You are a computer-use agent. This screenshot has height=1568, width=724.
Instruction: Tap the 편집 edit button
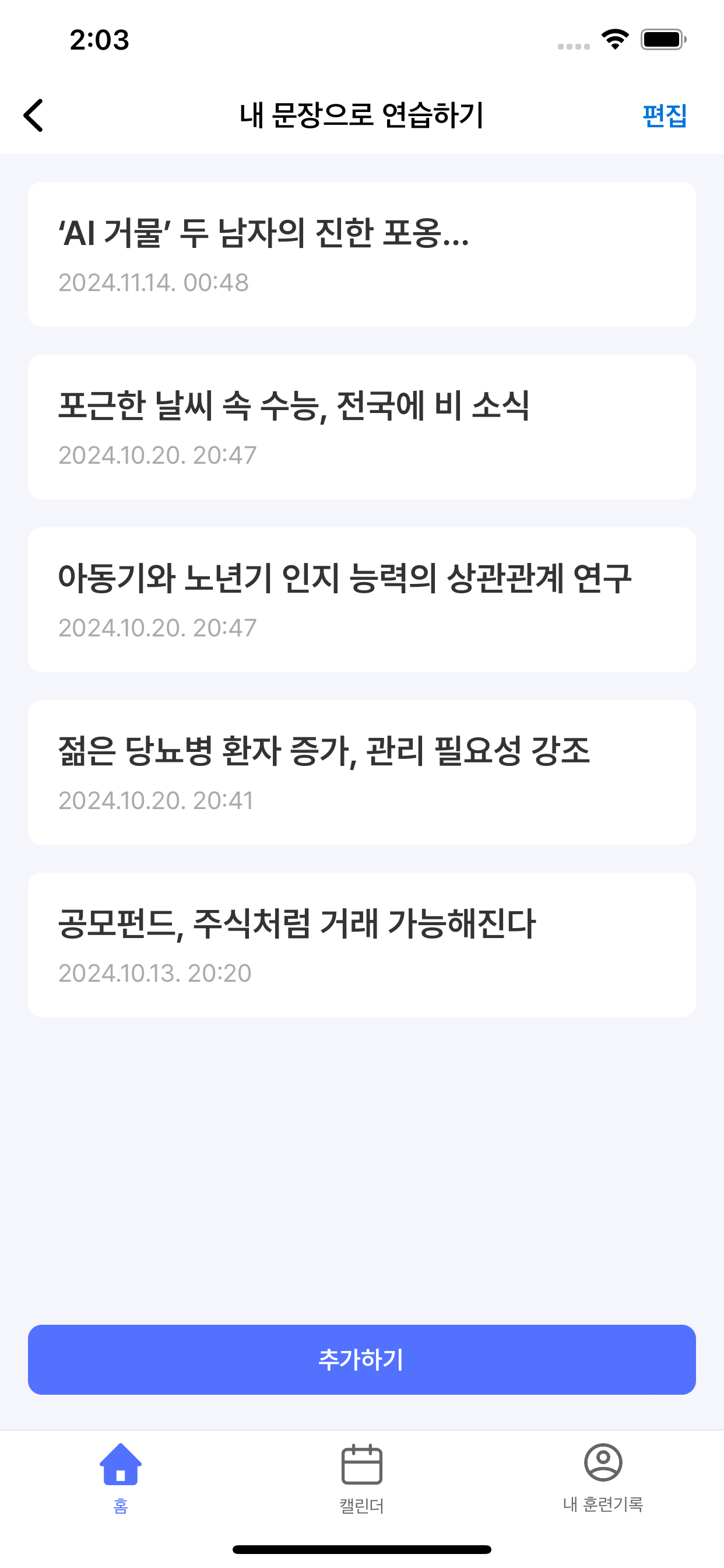coord(665,115)
